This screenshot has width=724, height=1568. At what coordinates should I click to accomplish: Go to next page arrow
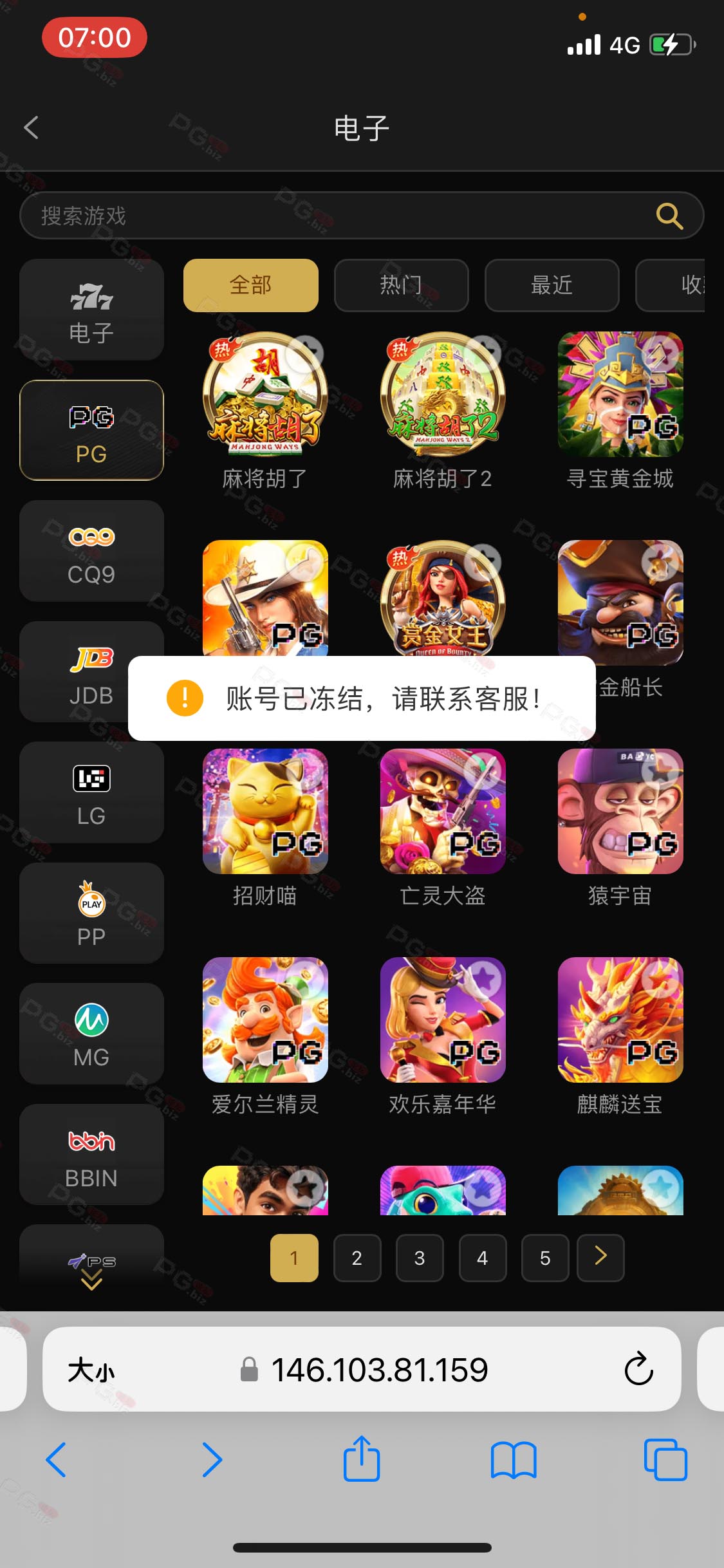point(600,1258)
